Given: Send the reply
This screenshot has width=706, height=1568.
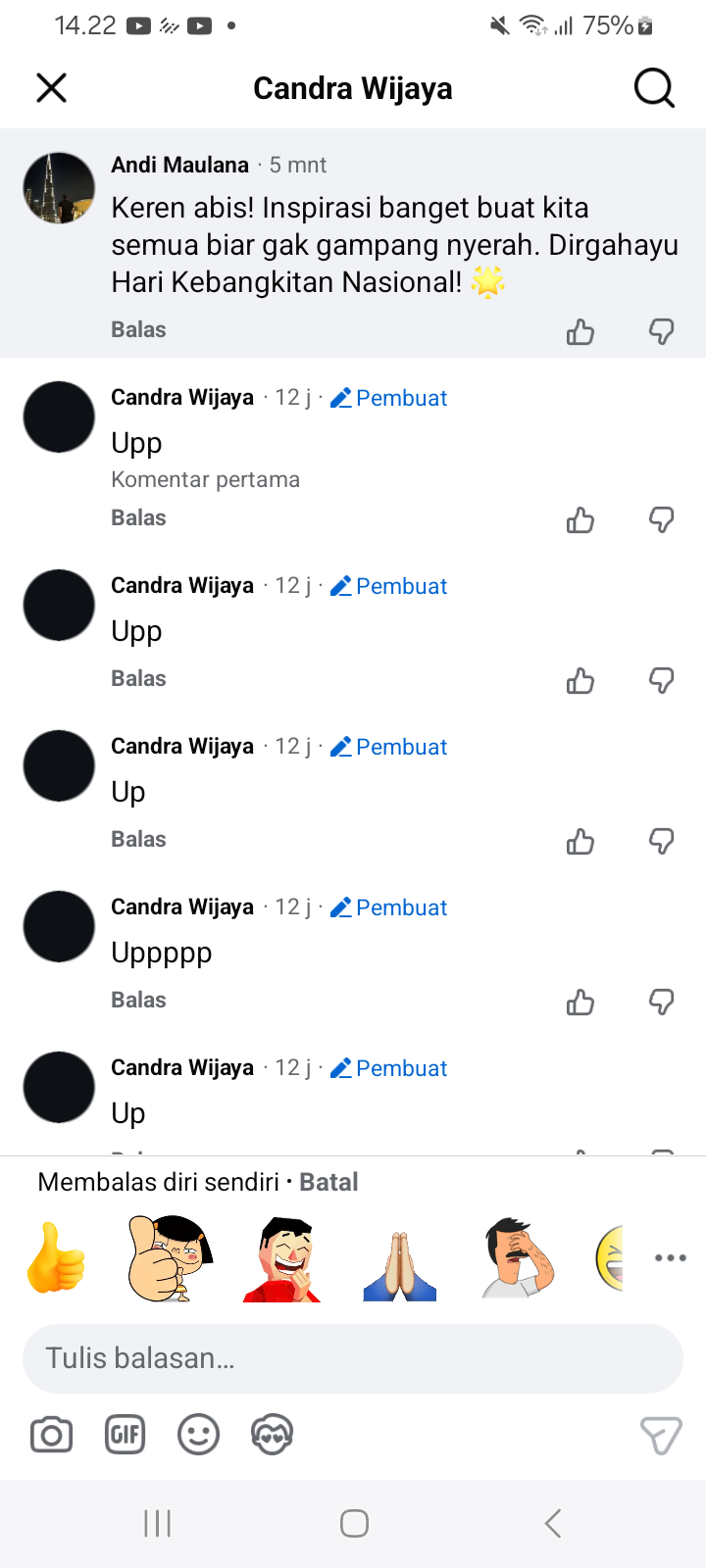Looking at the screenshot, I should click(660, 1436).
